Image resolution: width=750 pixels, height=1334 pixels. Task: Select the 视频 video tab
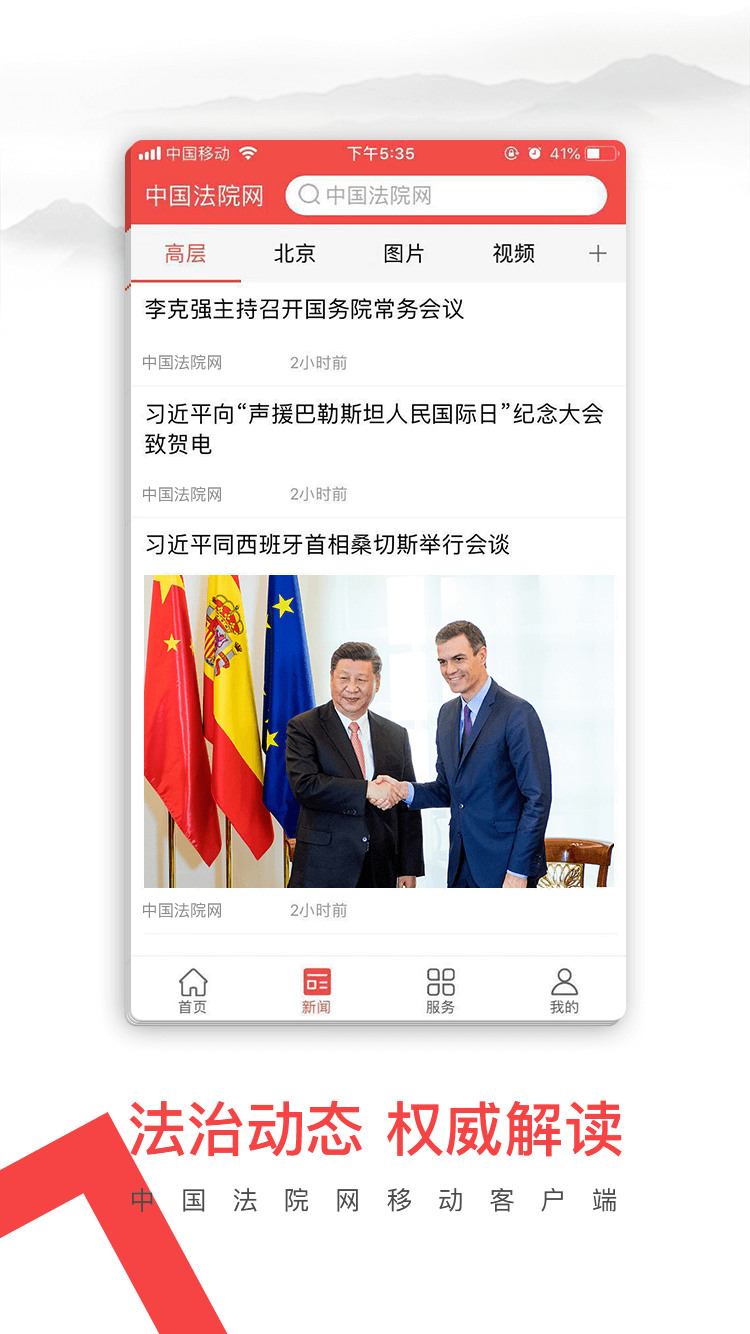tap(513, 254)
